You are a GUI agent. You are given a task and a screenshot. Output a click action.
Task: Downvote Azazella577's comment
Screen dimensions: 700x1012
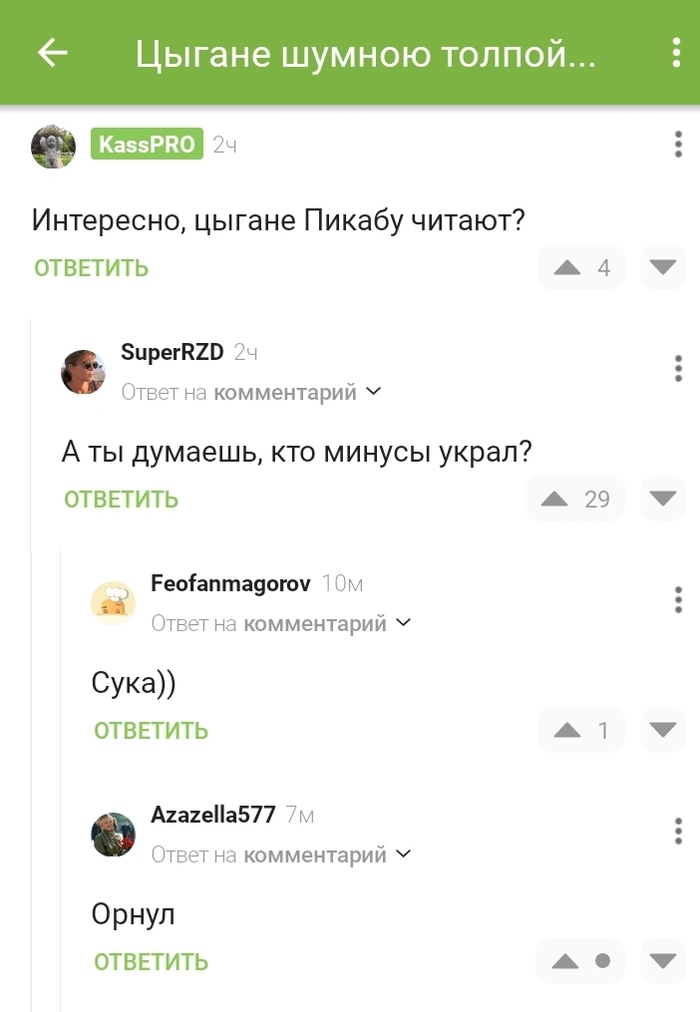tap(662, 962)
